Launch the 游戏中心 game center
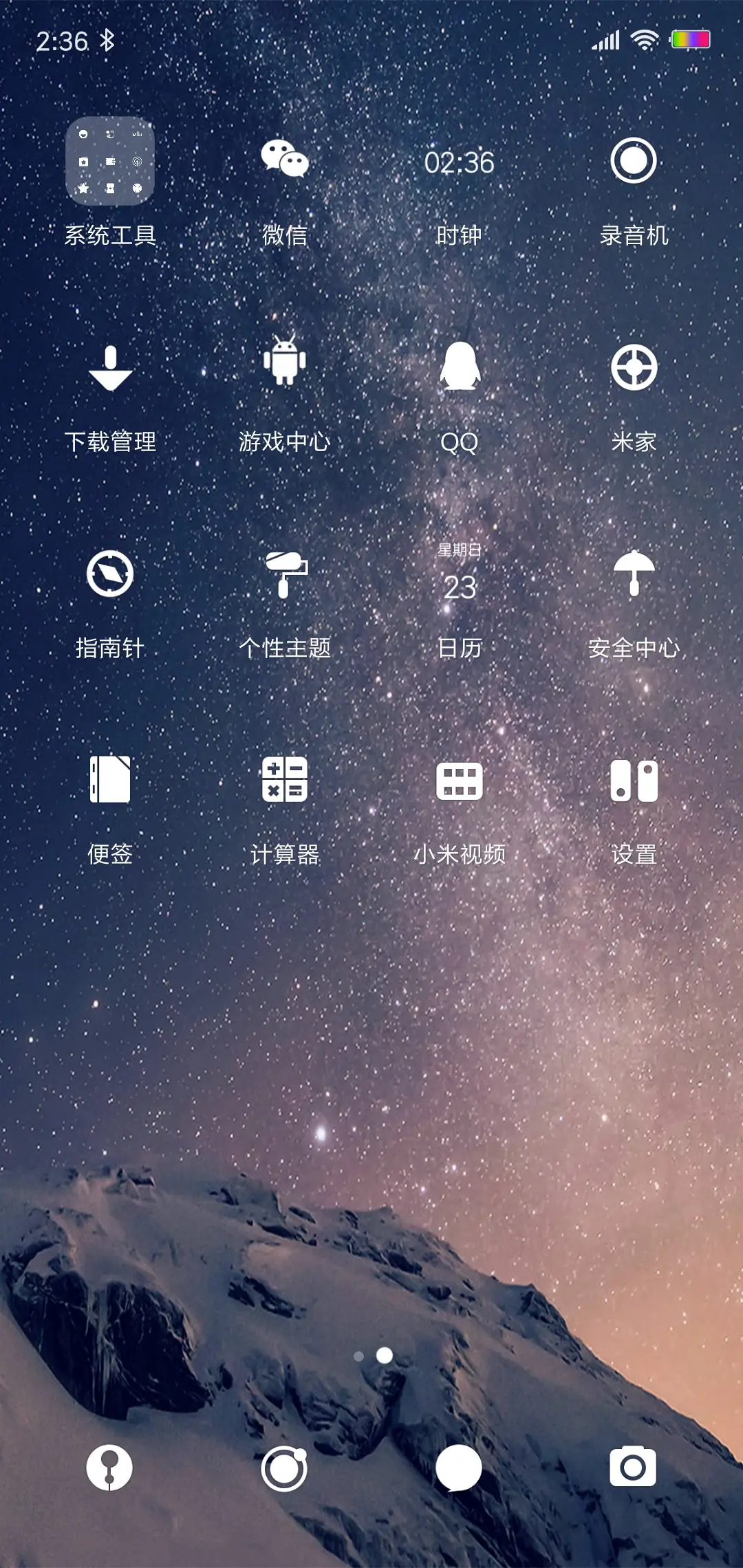Image resolution: width=743 pixels, height=1568 pixels. pyautogui.click(x=284, y=368)
